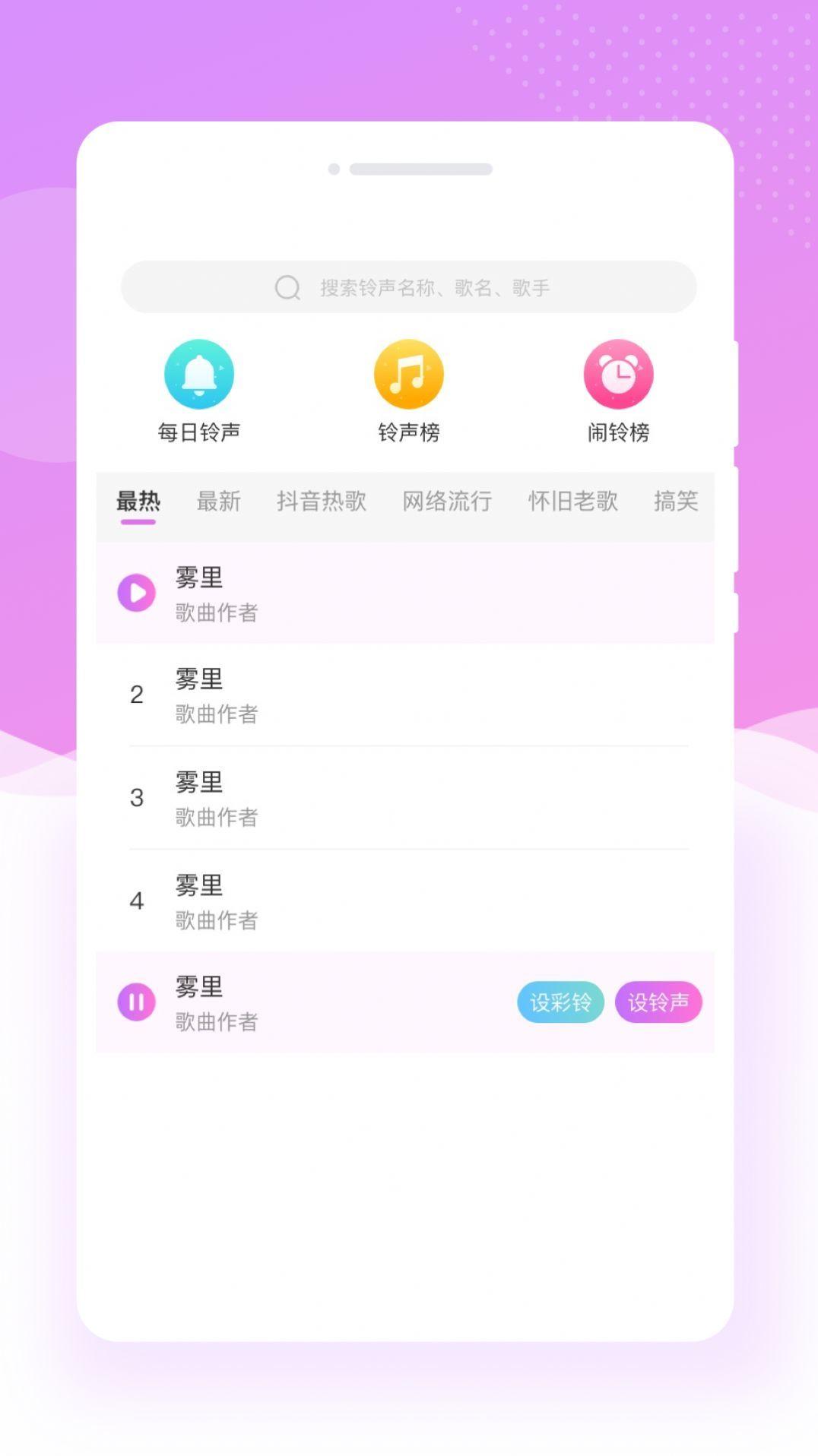
Task: Open the 每日铃声 daily ringtone bell icon
Action: [x=198, y=374]
